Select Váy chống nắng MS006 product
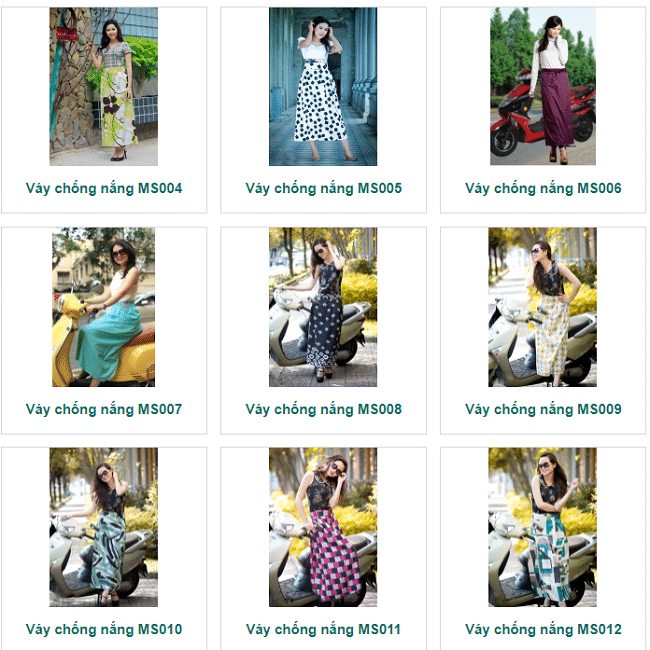This screenshot has width=650, height=650. click(543, 188)
